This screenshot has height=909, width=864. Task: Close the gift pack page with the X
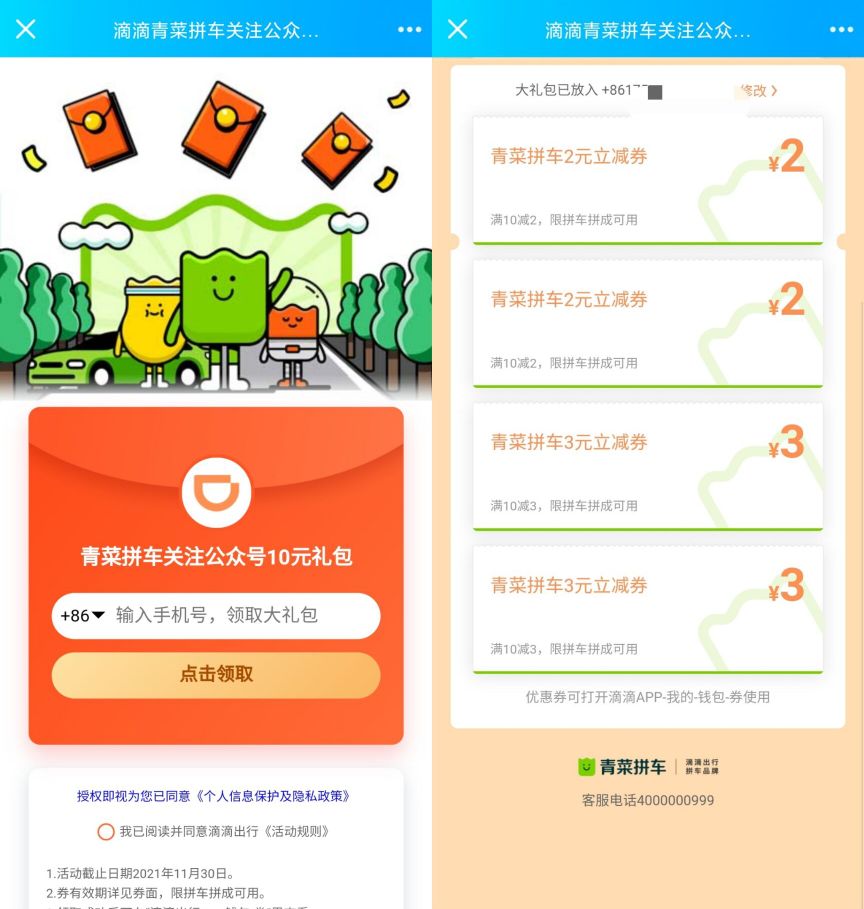point(25,29)
